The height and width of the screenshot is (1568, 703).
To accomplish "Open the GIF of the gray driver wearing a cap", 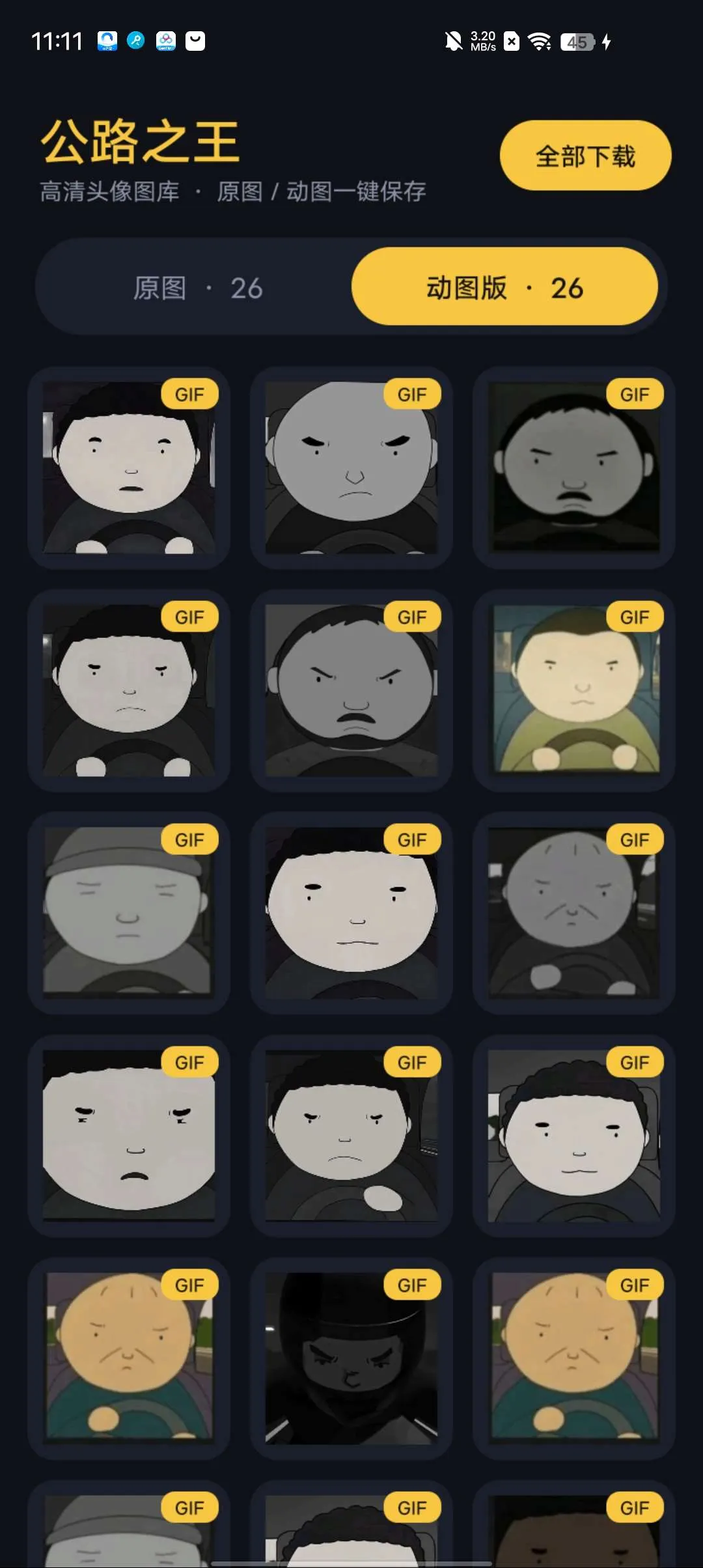I will point(129,914).
